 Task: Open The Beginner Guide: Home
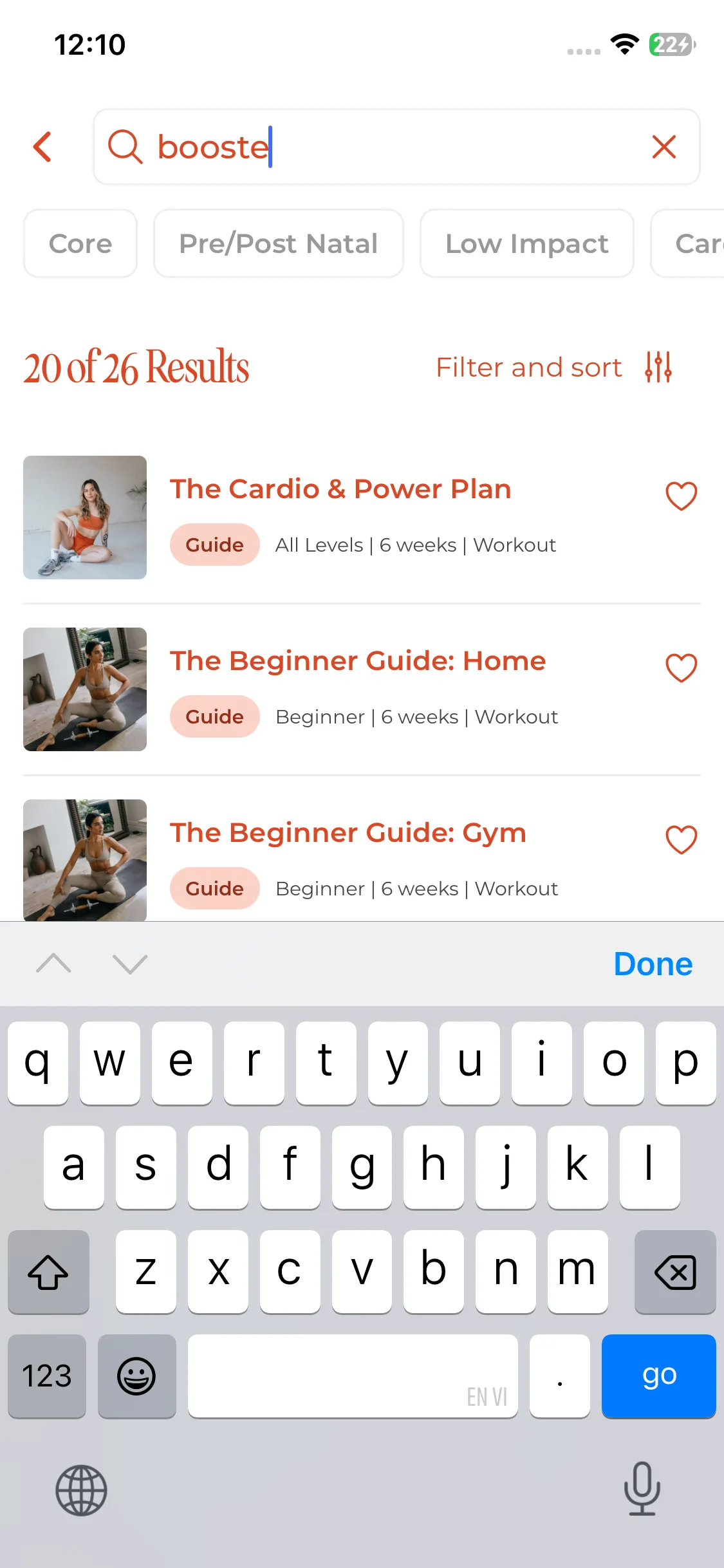(358, 661)
